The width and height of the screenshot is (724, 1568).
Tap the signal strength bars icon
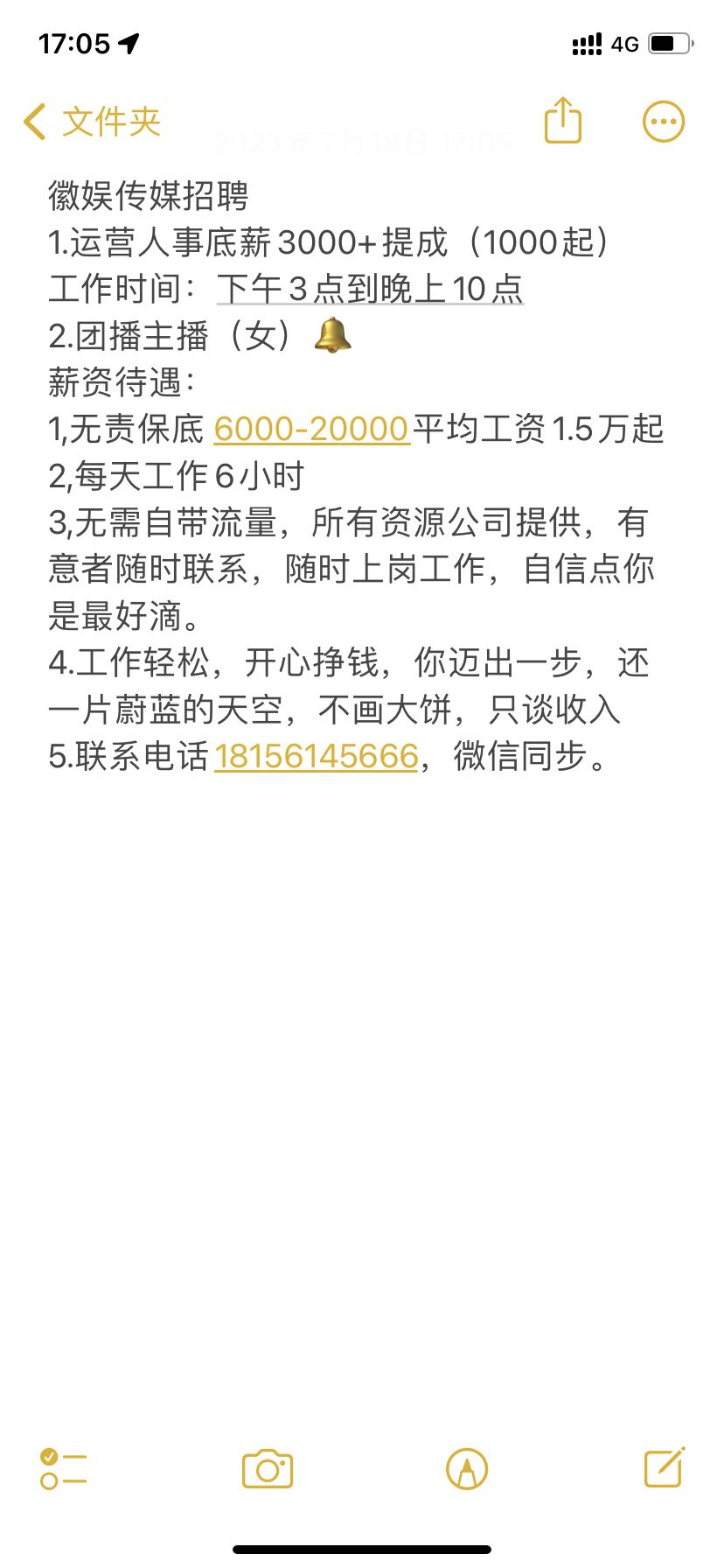(x=587, y=42)
